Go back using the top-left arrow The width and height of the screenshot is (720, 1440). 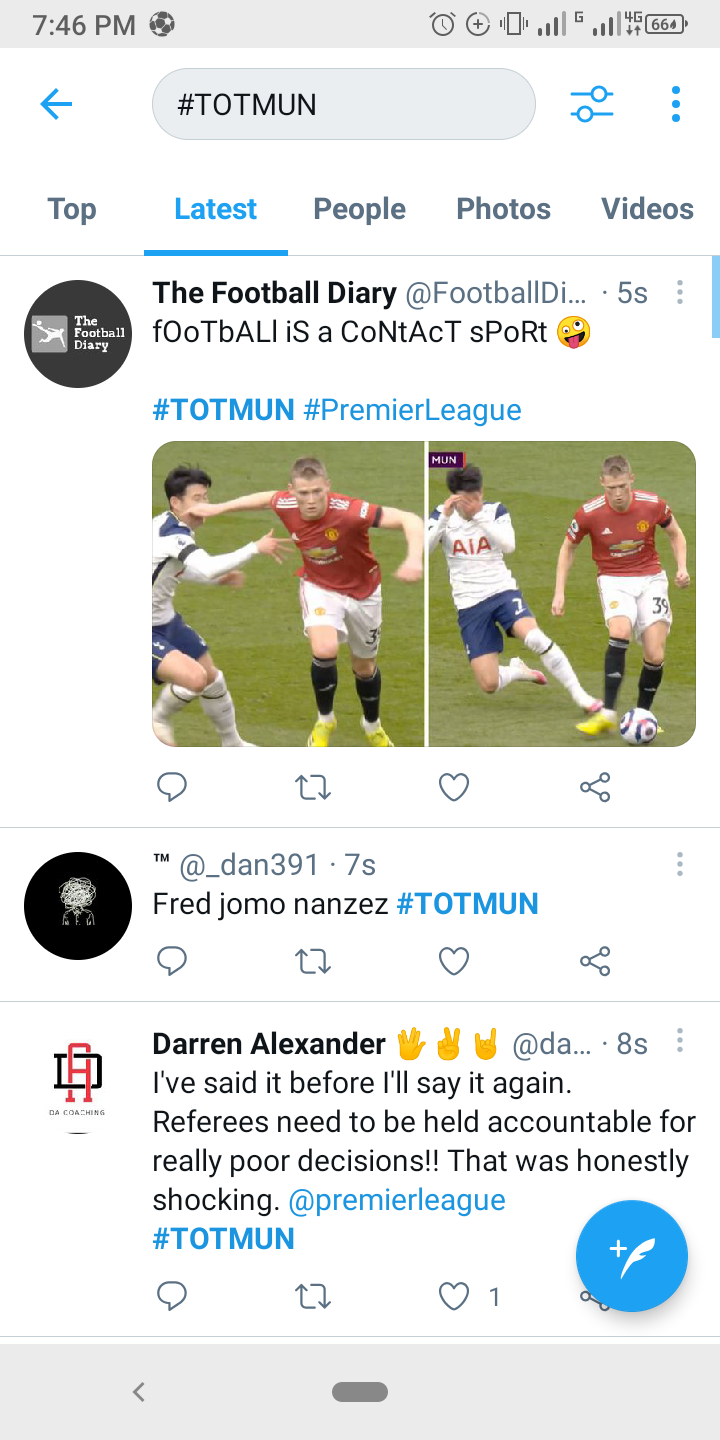56,104
